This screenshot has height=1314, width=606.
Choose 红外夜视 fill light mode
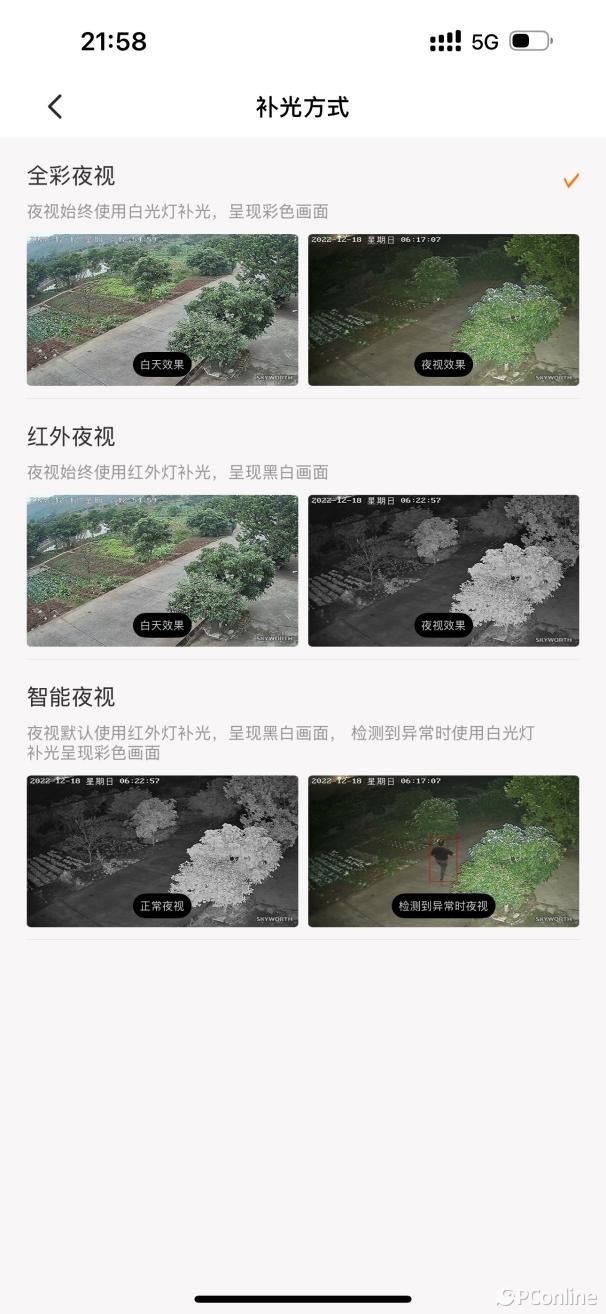click(71, 437)
